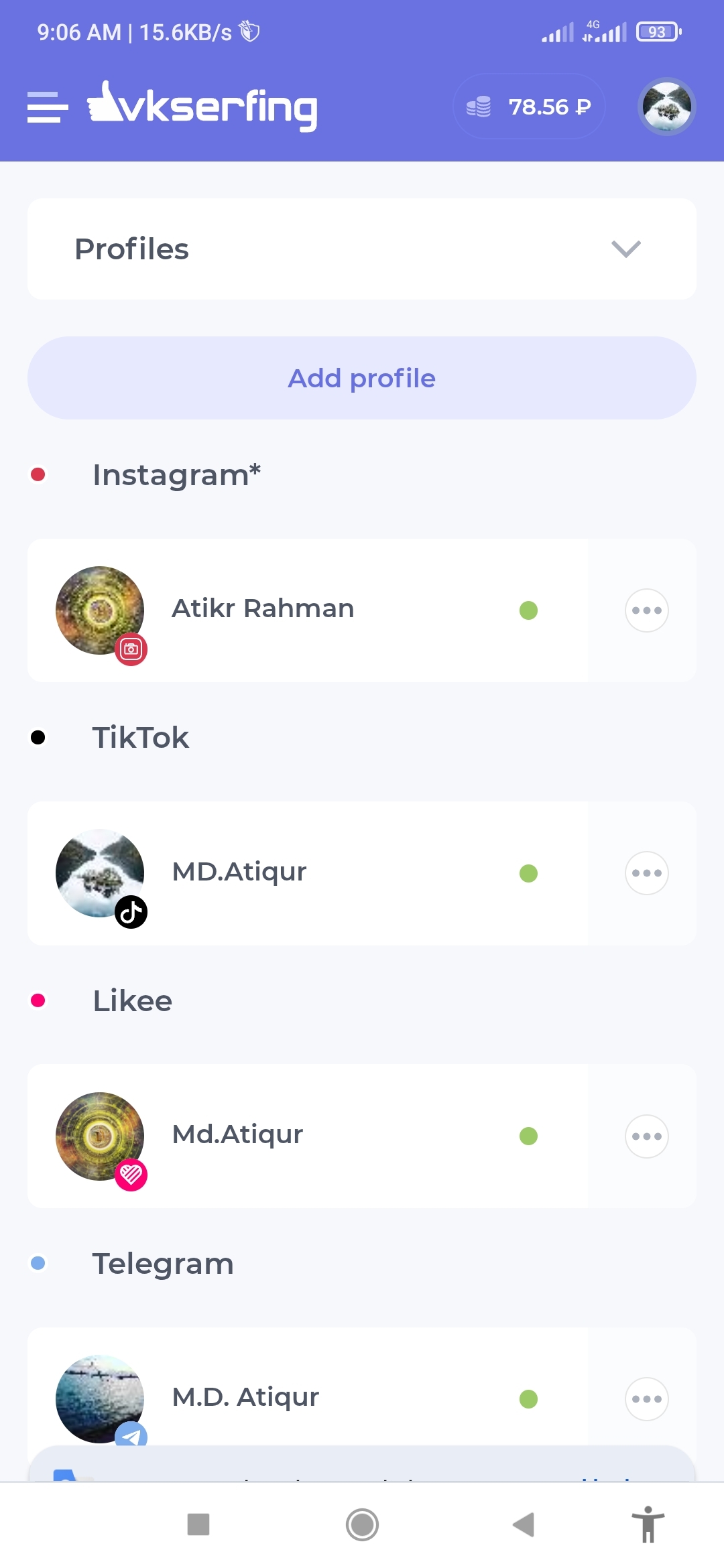724x1568 pixels.
Task: Open the Md.Atiqur Likee profile
Action: pos(237,1134)
